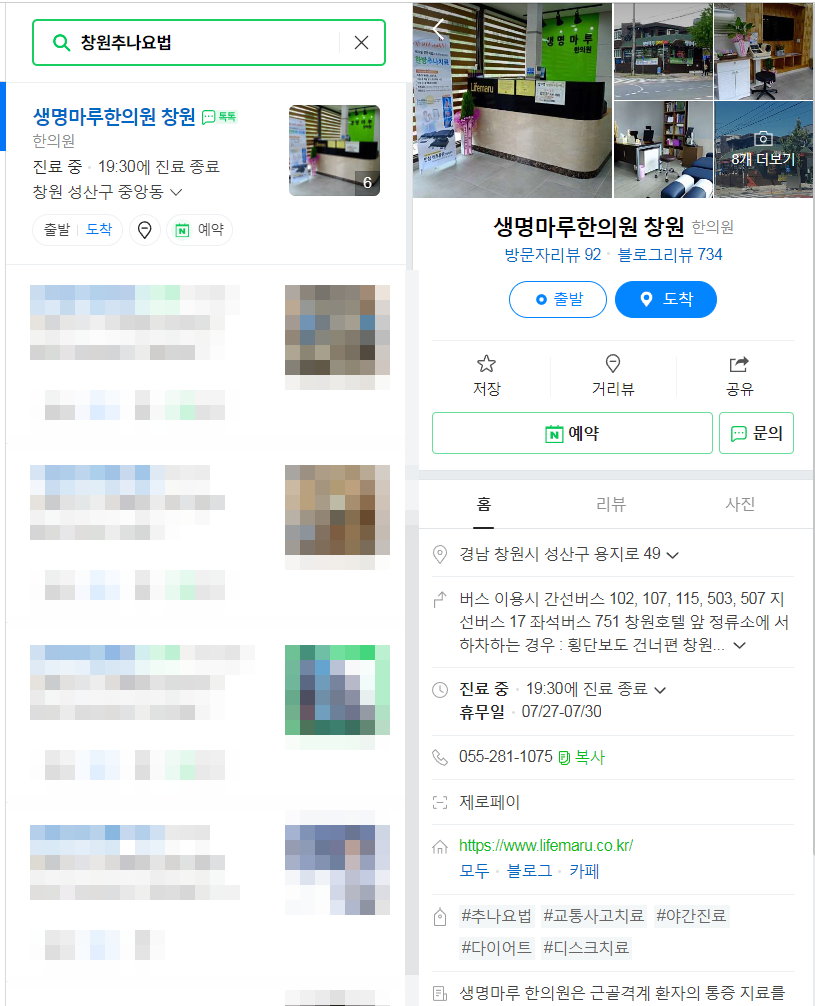
Task: Save the place with 저장 star
Action: tap(486, 375)
